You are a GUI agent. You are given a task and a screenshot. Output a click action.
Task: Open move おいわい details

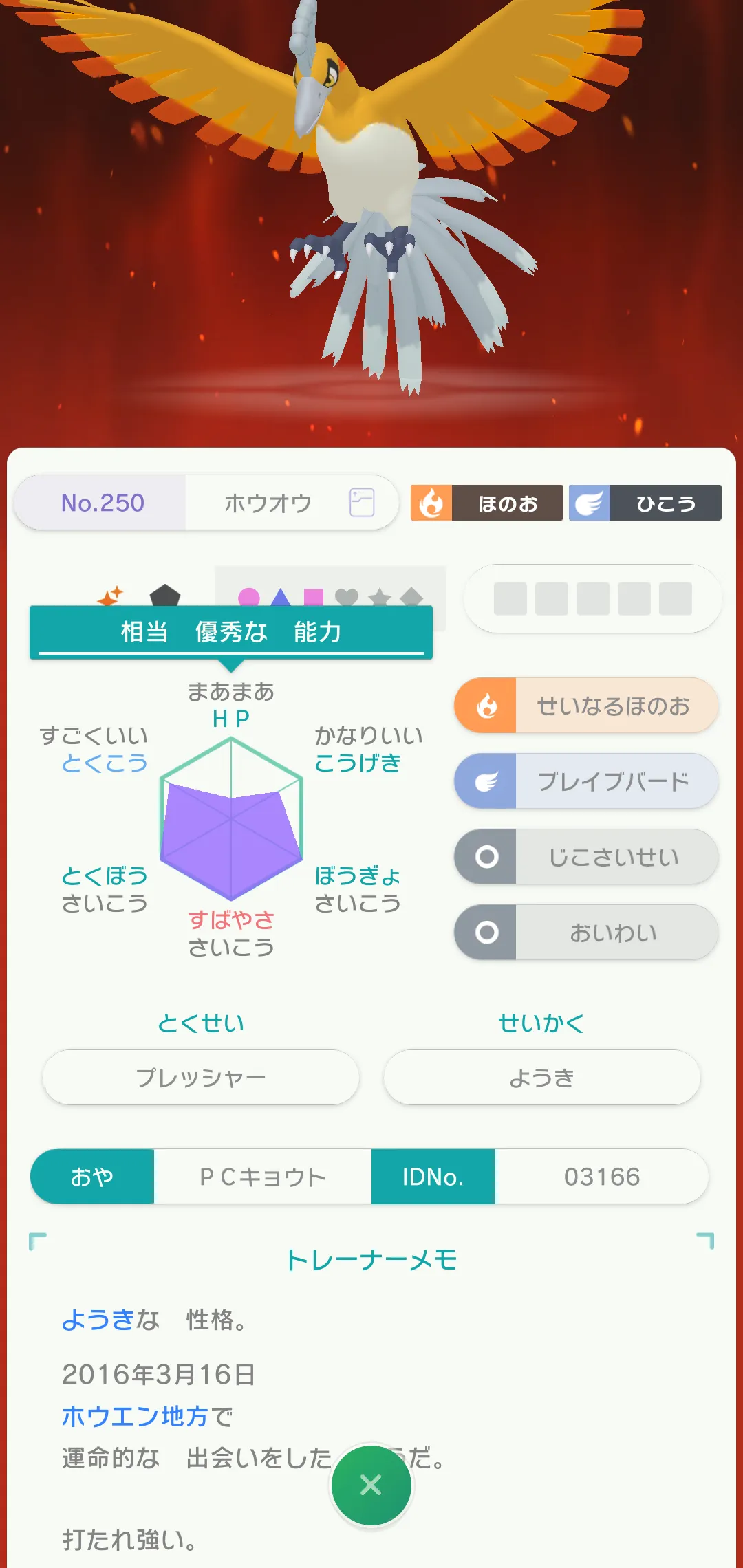[x=586, y=933]
